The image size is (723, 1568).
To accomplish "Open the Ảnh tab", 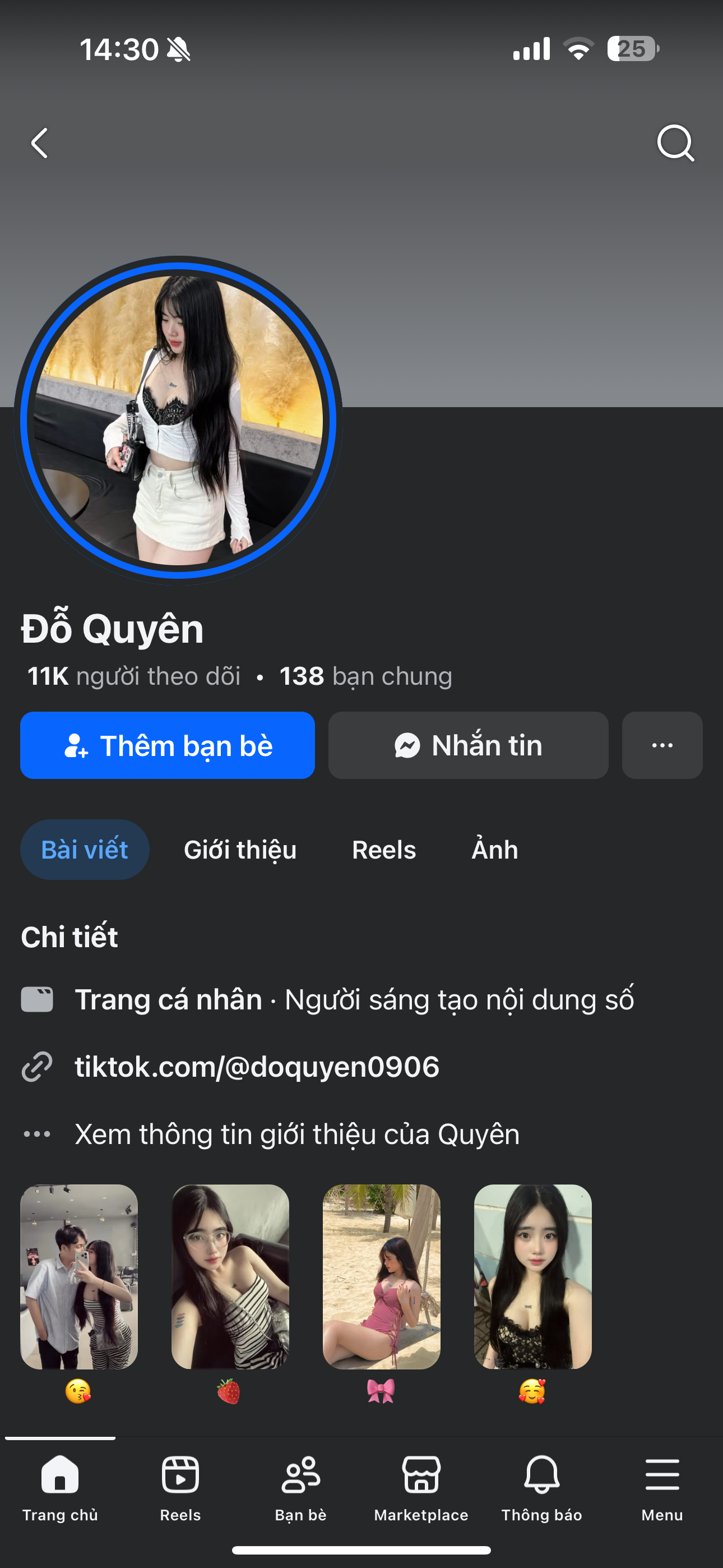I will 494,849.
